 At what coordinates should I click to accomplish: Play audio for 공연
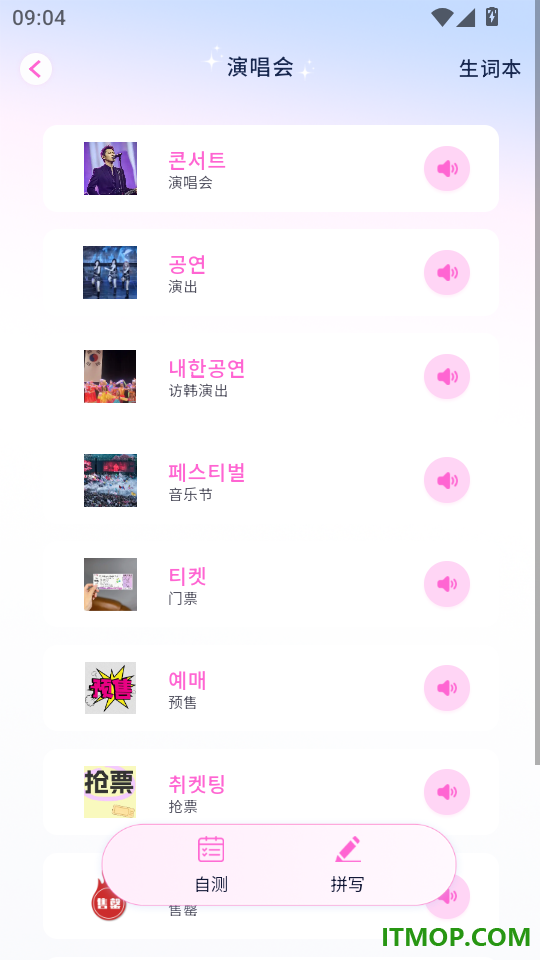tap(447, 272)
